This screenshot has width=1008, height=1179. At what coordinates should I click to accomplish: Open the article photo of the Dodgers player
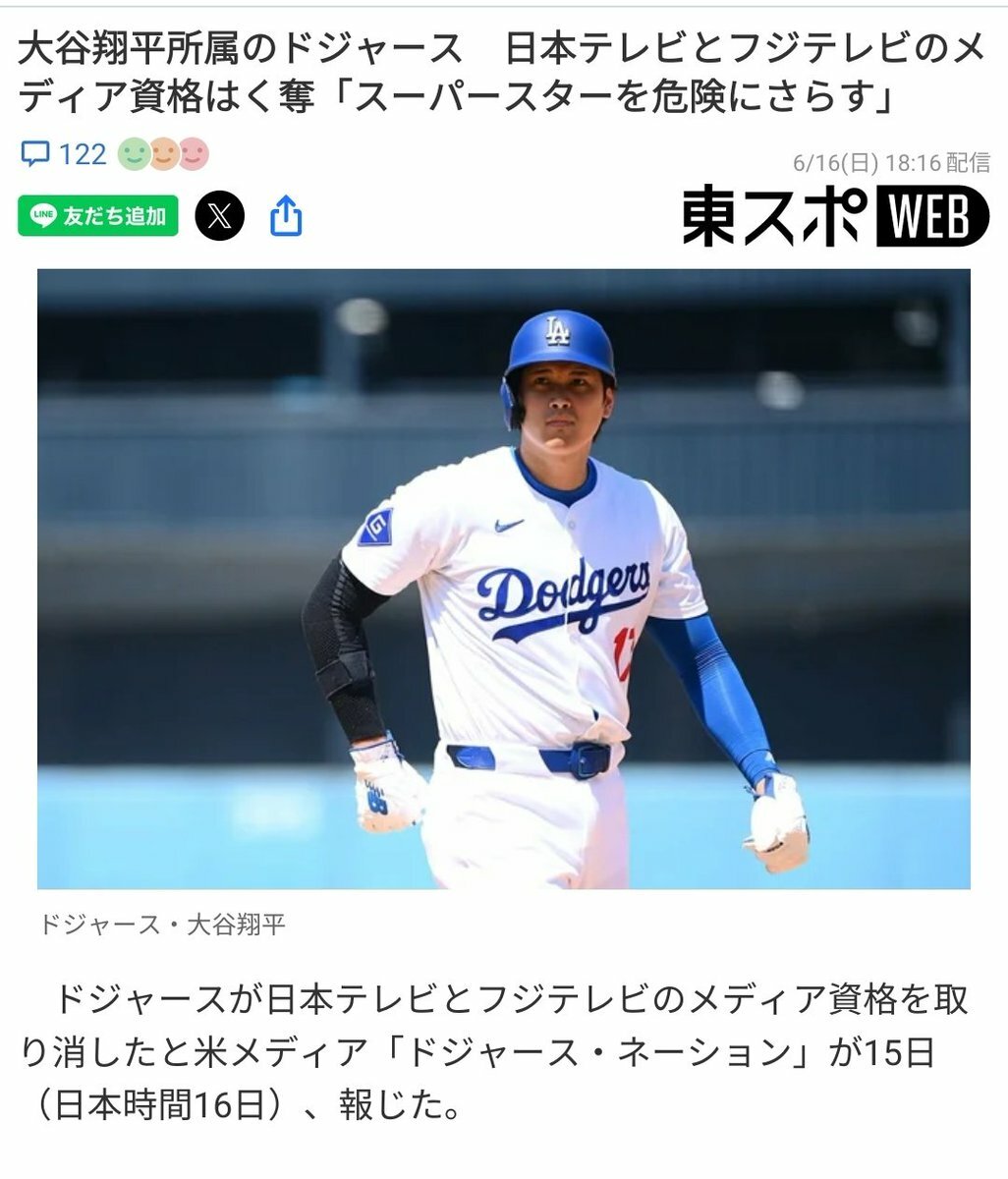point(503,580)
